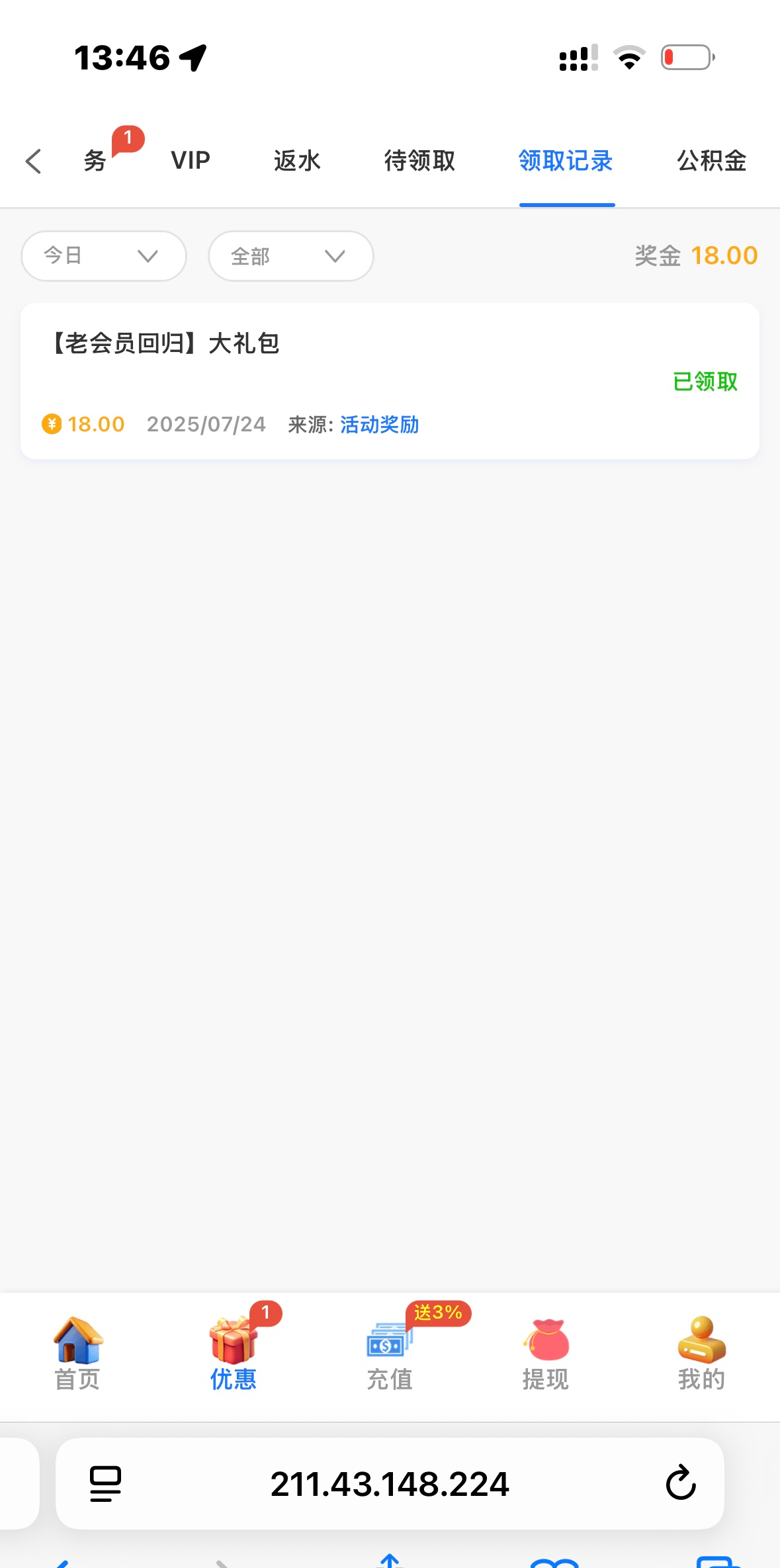Go back using the top-left arrow
780x1568 pixels.
pyautogui.click(x=33, y=161)
